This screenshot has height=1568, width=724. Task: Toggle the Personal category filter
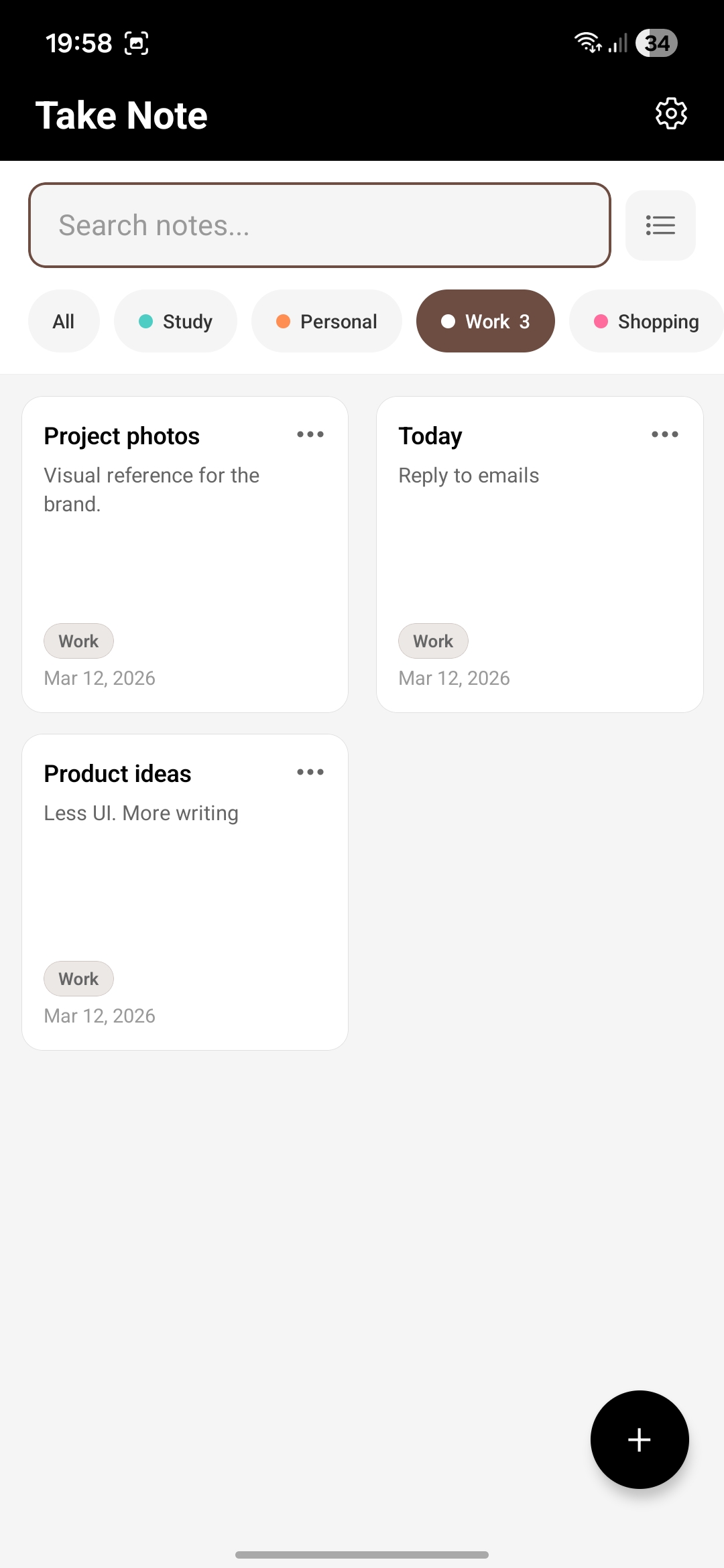coord(326,321)
